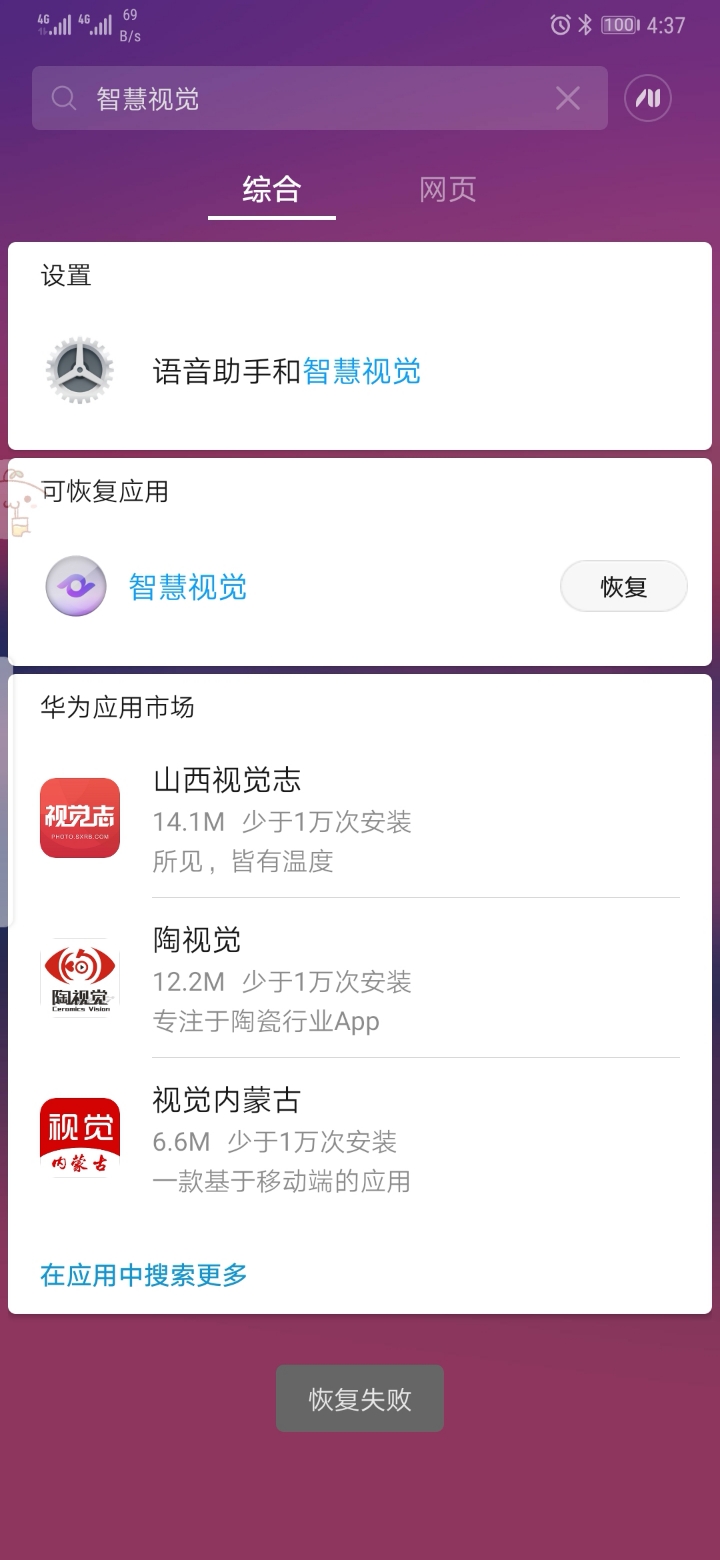Open the 智慧视觉 app icon in recoverable apps

tap(75, 586)
